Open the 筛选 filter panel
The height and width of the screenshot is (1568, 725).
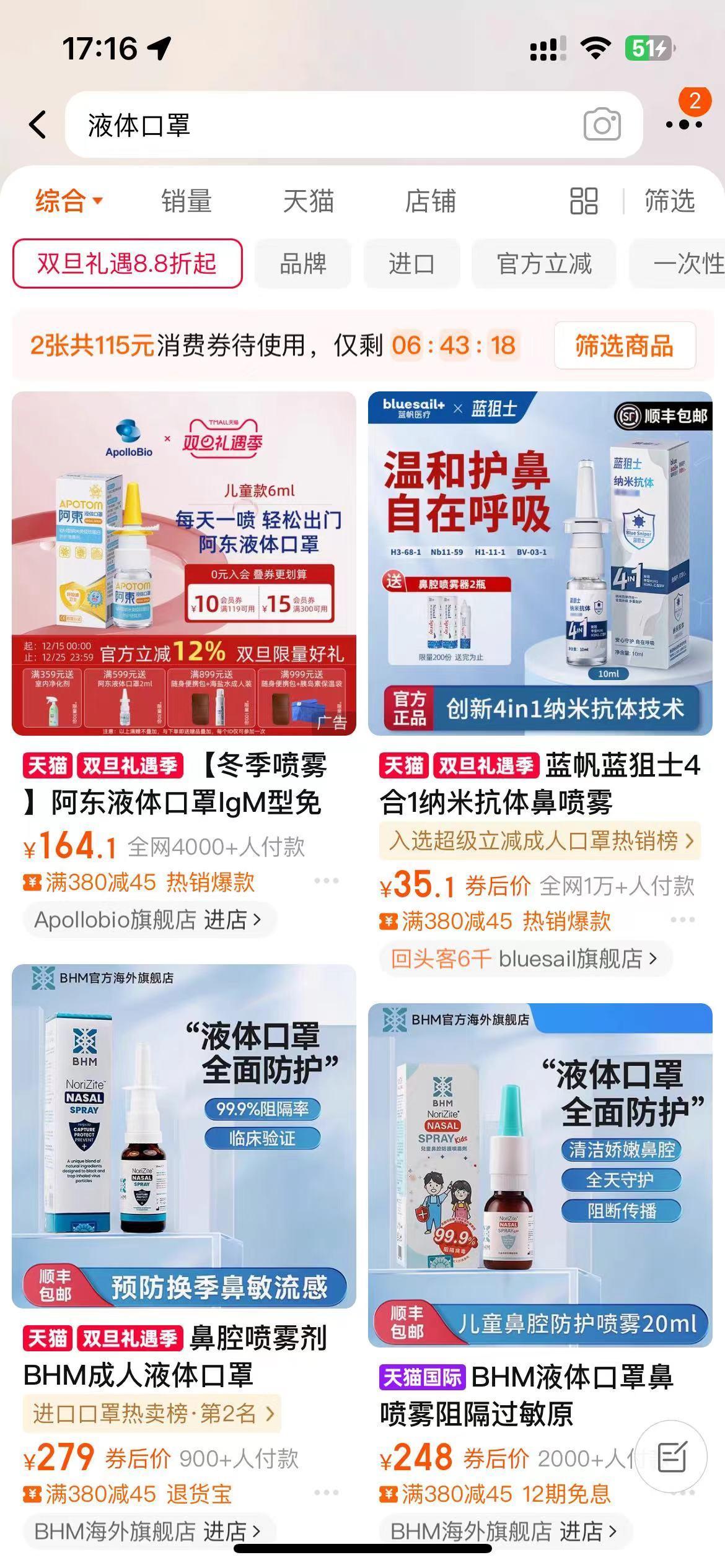click(669, 201)
